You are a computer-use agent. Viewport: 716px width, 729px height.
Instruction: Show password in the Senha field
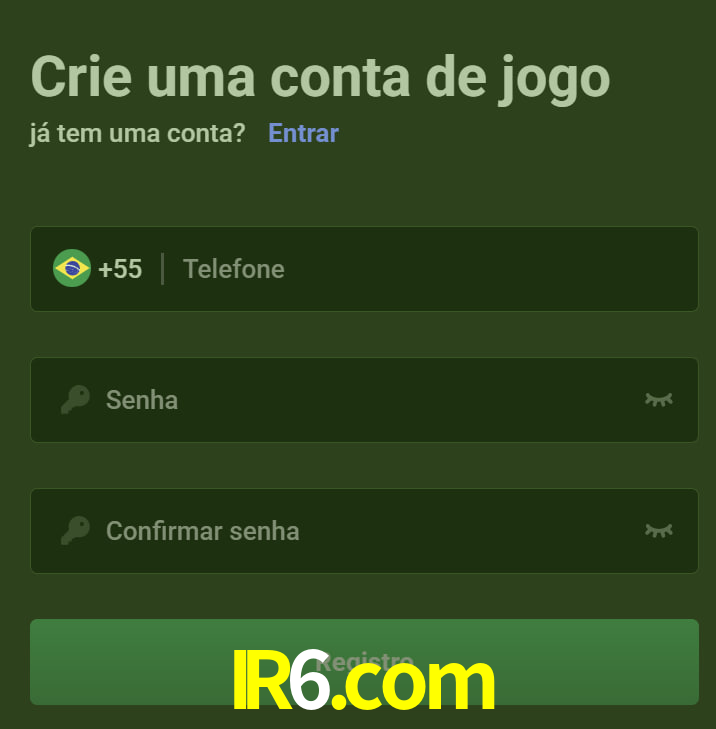(658, 400)
